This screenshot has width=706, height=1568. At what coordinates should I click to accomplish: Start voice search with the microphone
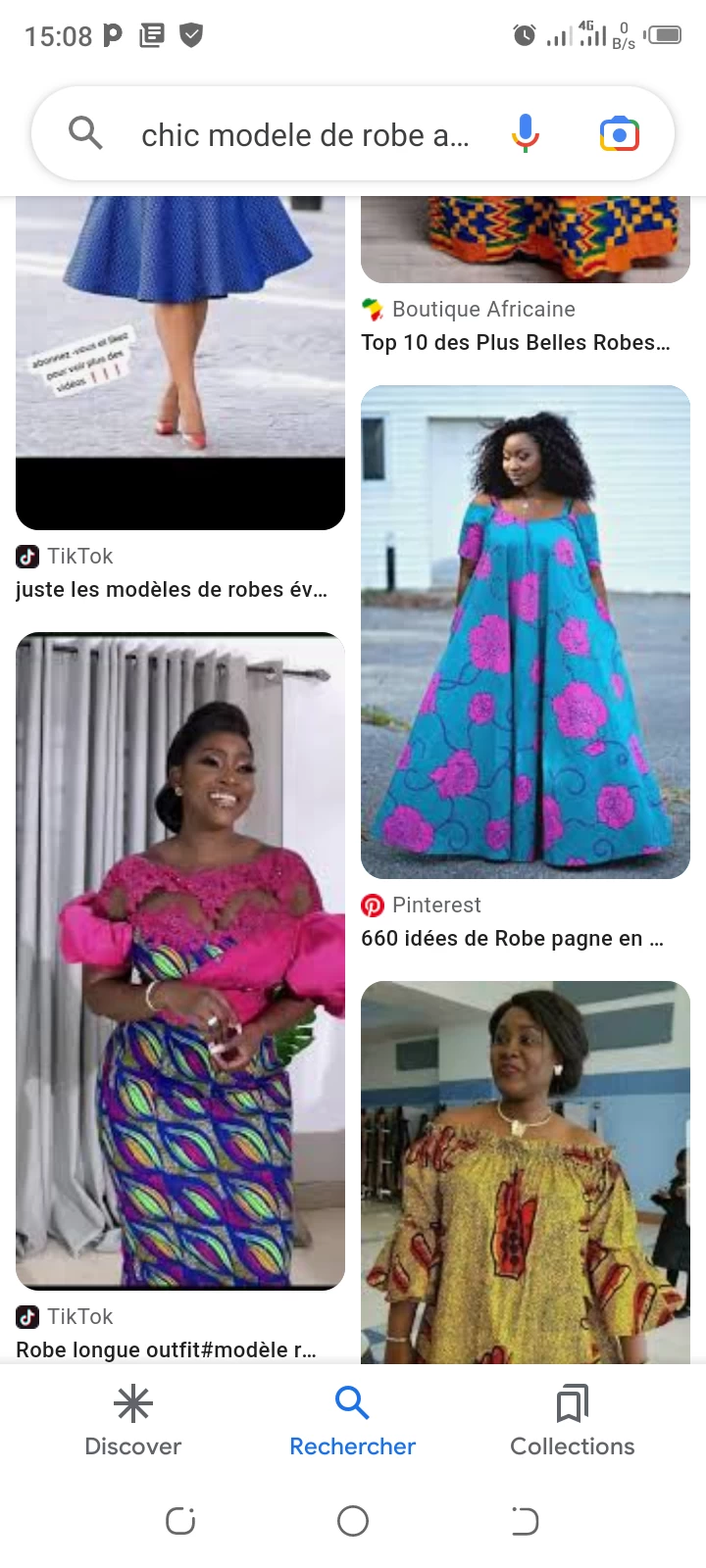pos(526,133)
